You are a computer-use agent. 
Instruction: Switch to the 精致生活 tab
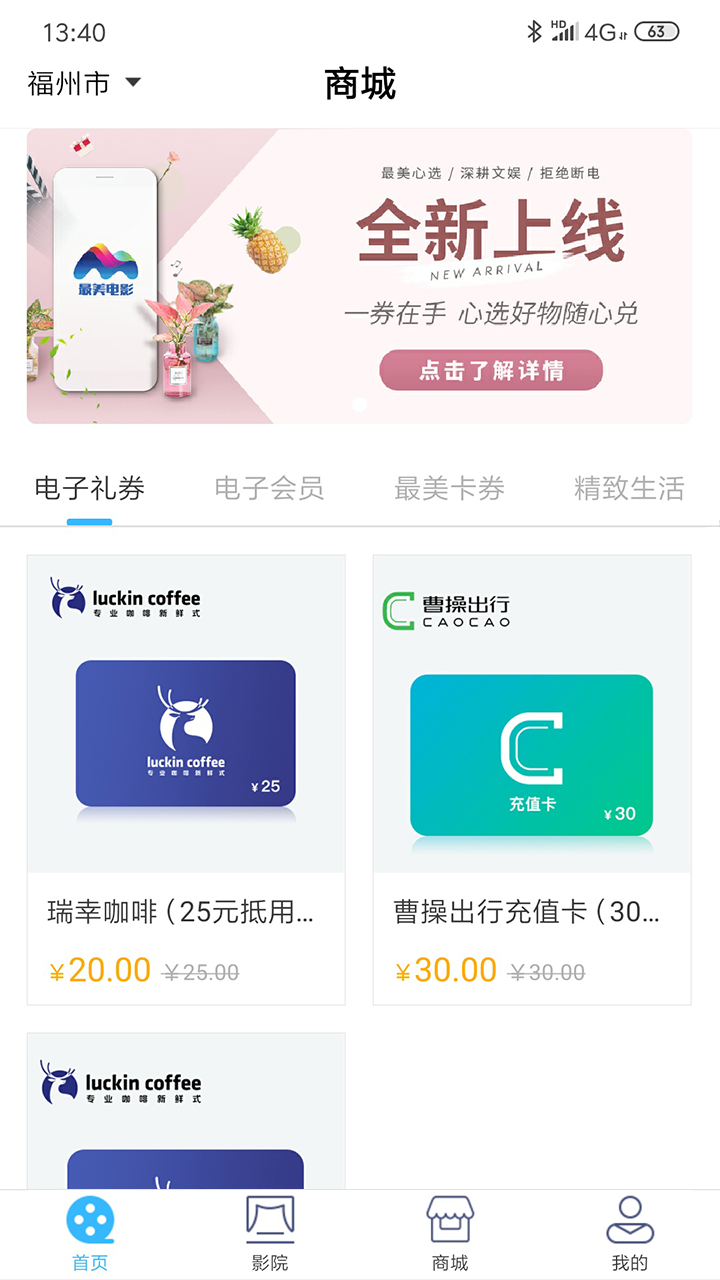point(629,489)
